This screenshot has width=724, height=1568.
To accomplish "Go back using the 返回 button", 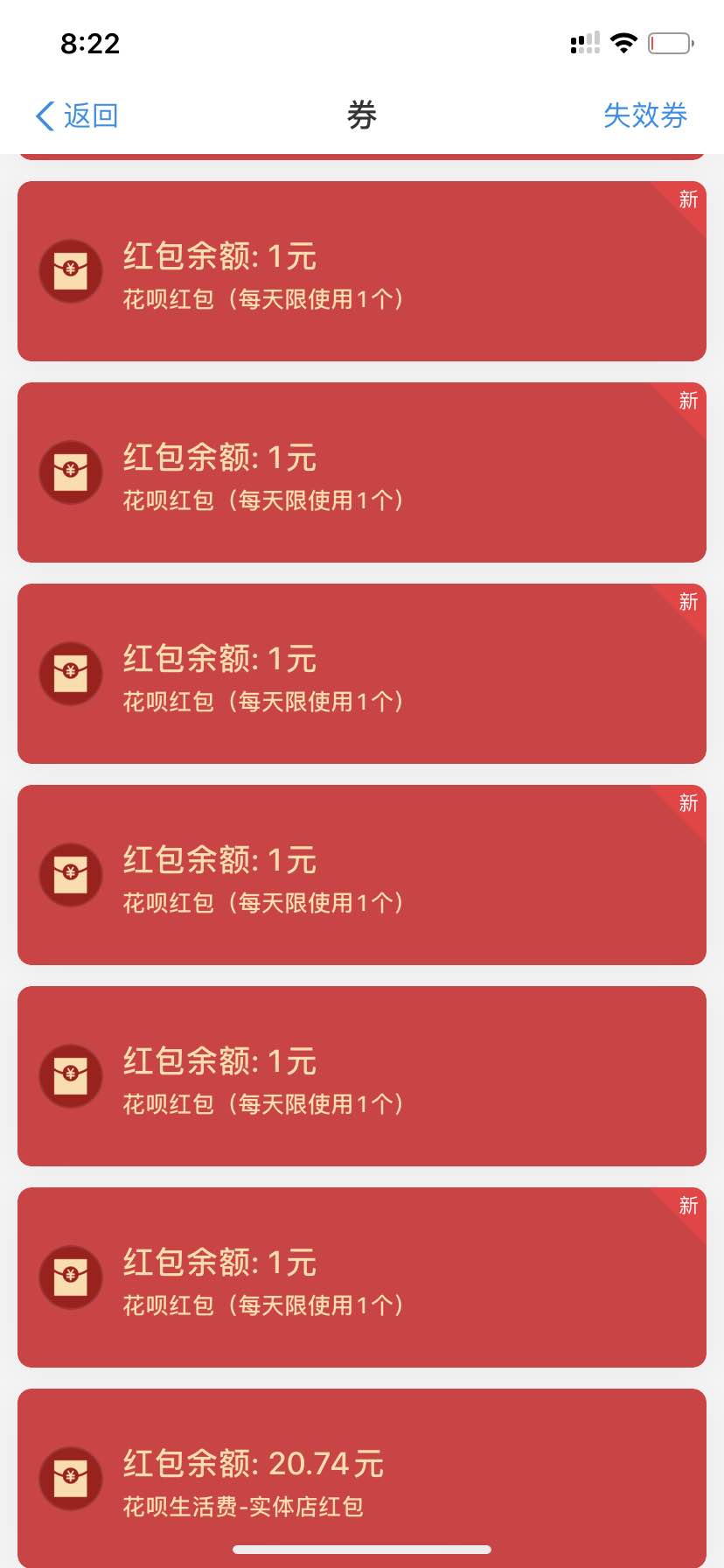I will click(77, 115).
